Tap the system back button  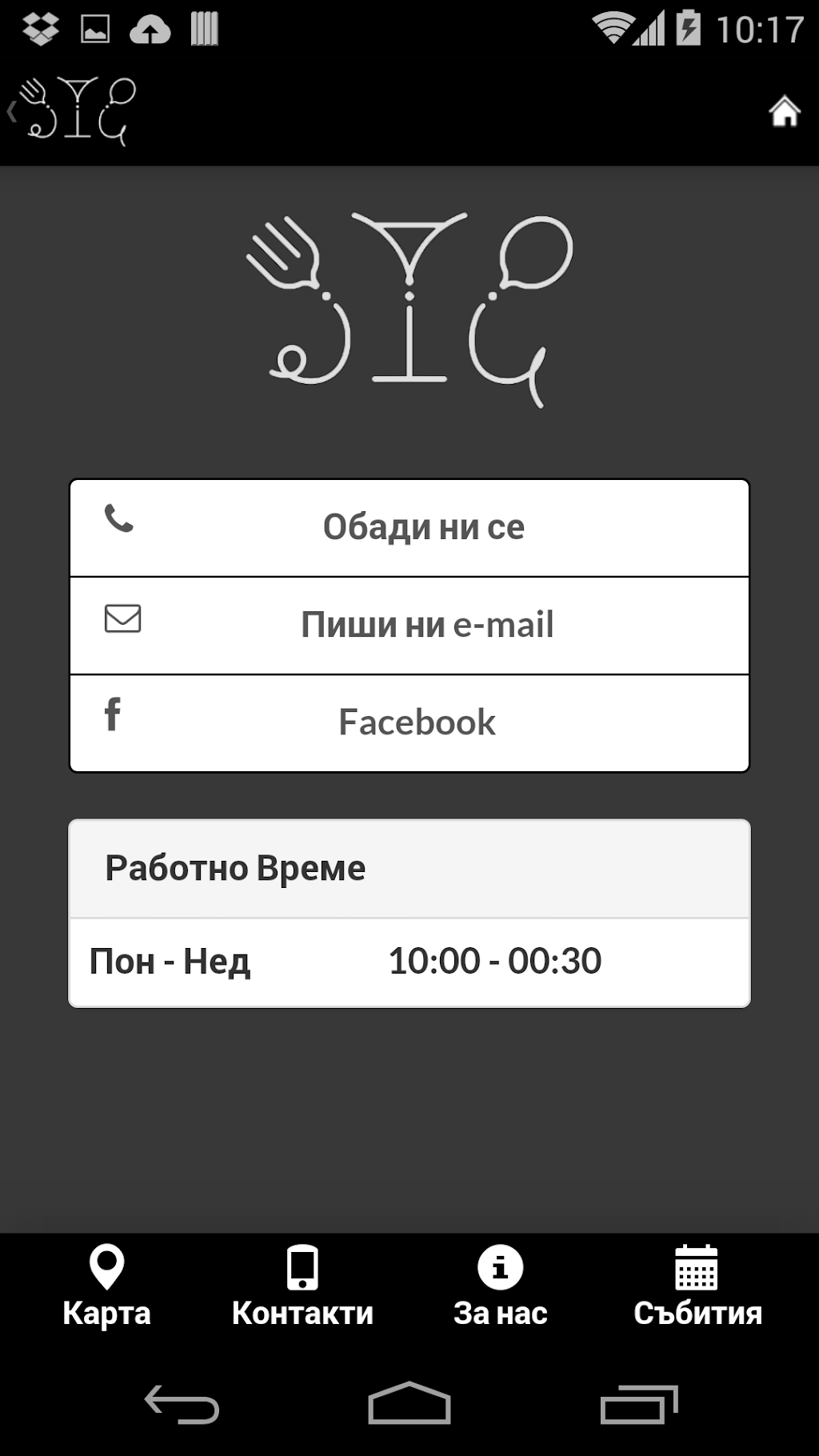(182, 1404)
